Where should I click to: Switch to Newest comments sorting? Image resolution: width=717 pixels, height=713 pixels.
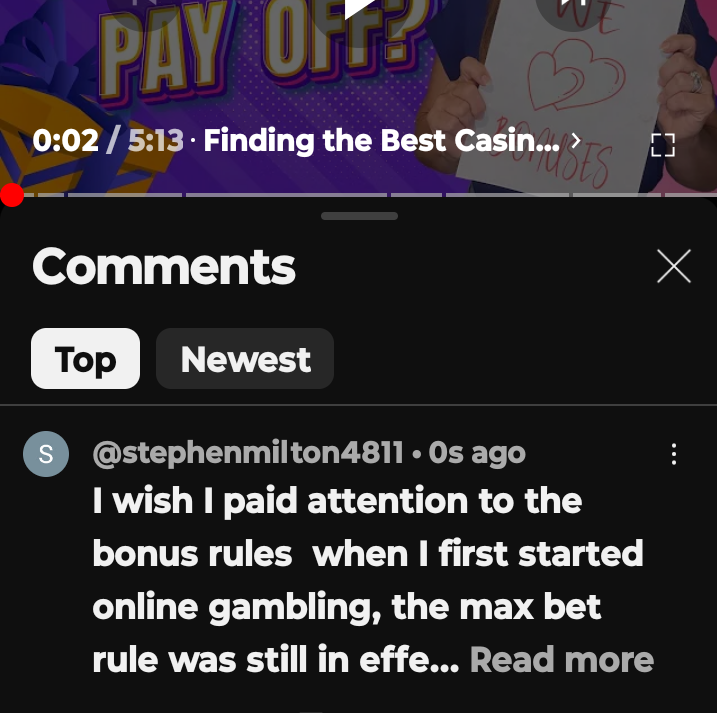point(245,359)
